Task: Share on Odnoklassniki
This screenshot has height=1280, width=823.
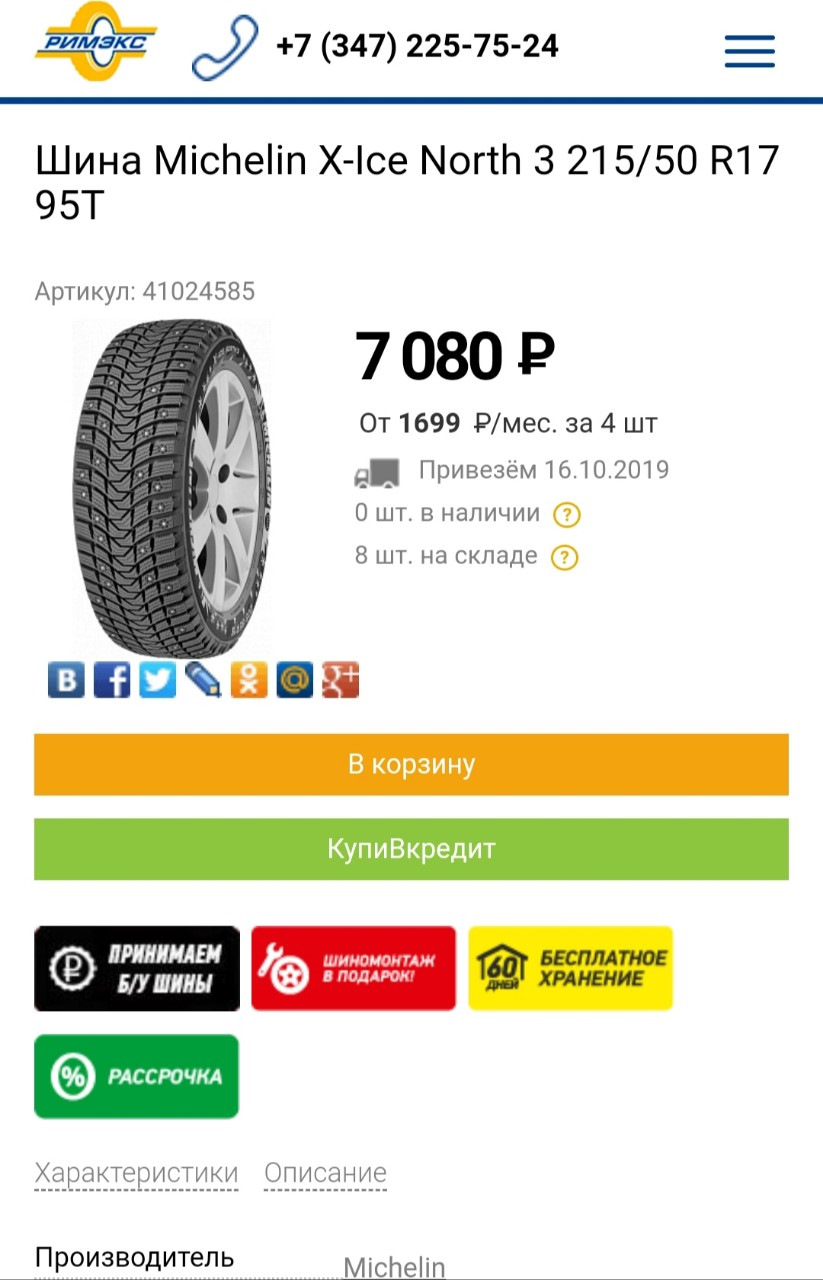Action: [x=249, y=680]
